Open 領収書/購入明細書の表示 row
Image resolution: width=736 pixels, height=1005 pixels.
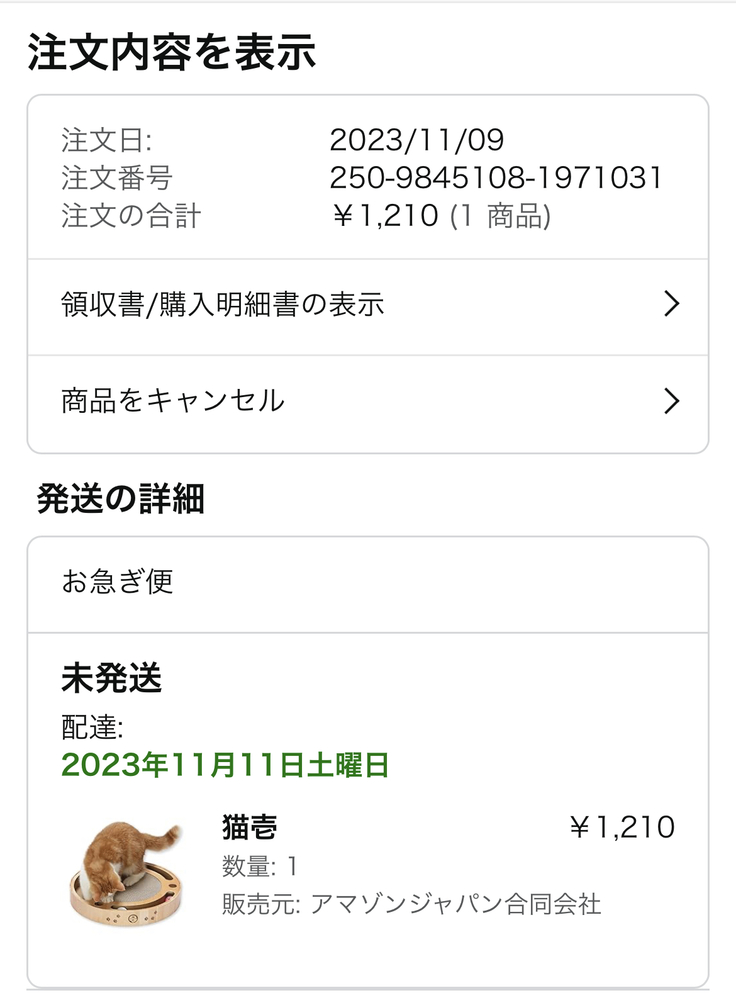367,305
